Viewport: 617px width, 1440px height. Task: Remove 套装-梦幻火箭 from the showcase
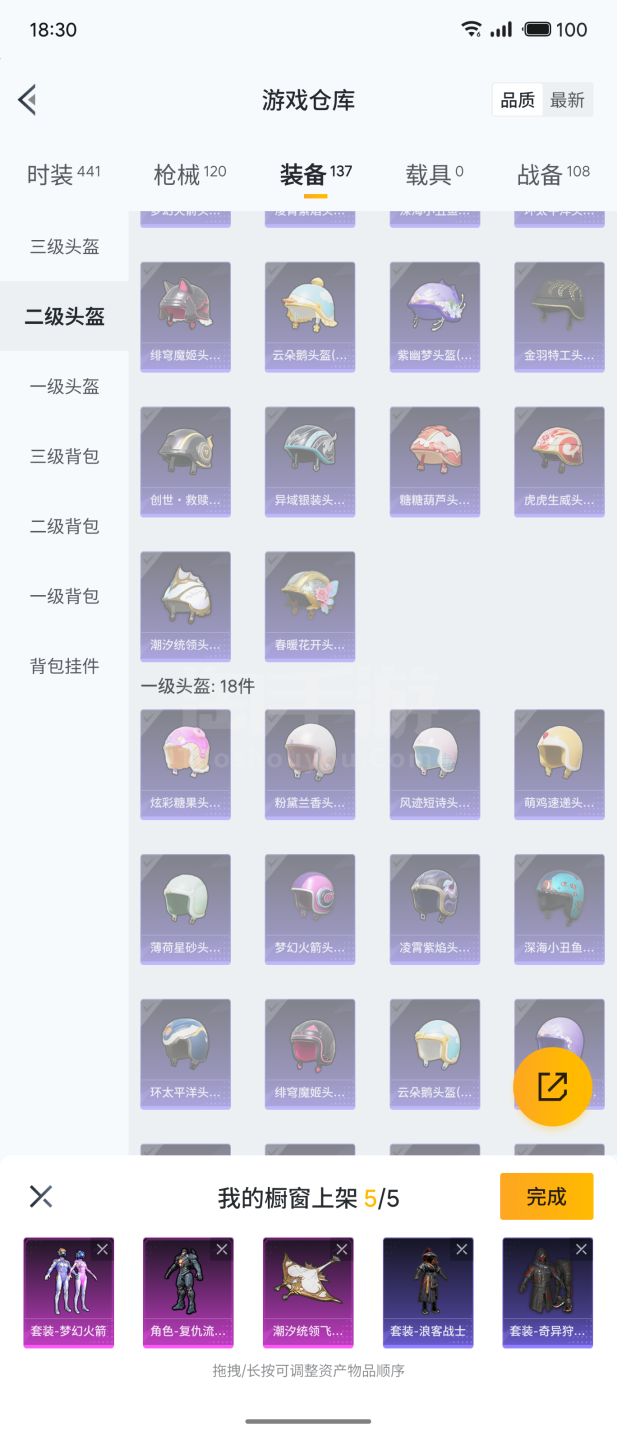click(102, 1249)
